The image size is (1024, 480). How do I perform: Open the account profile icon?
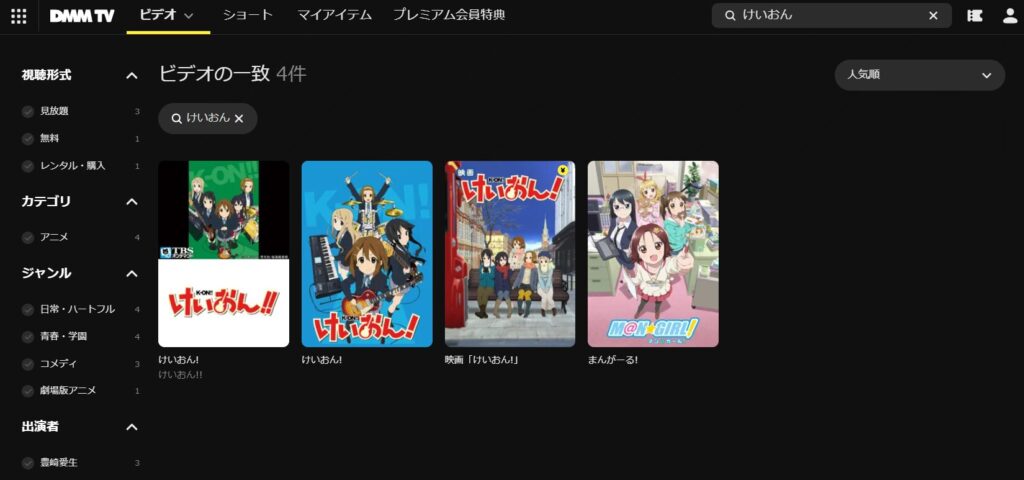click(x=1009, y=16)
